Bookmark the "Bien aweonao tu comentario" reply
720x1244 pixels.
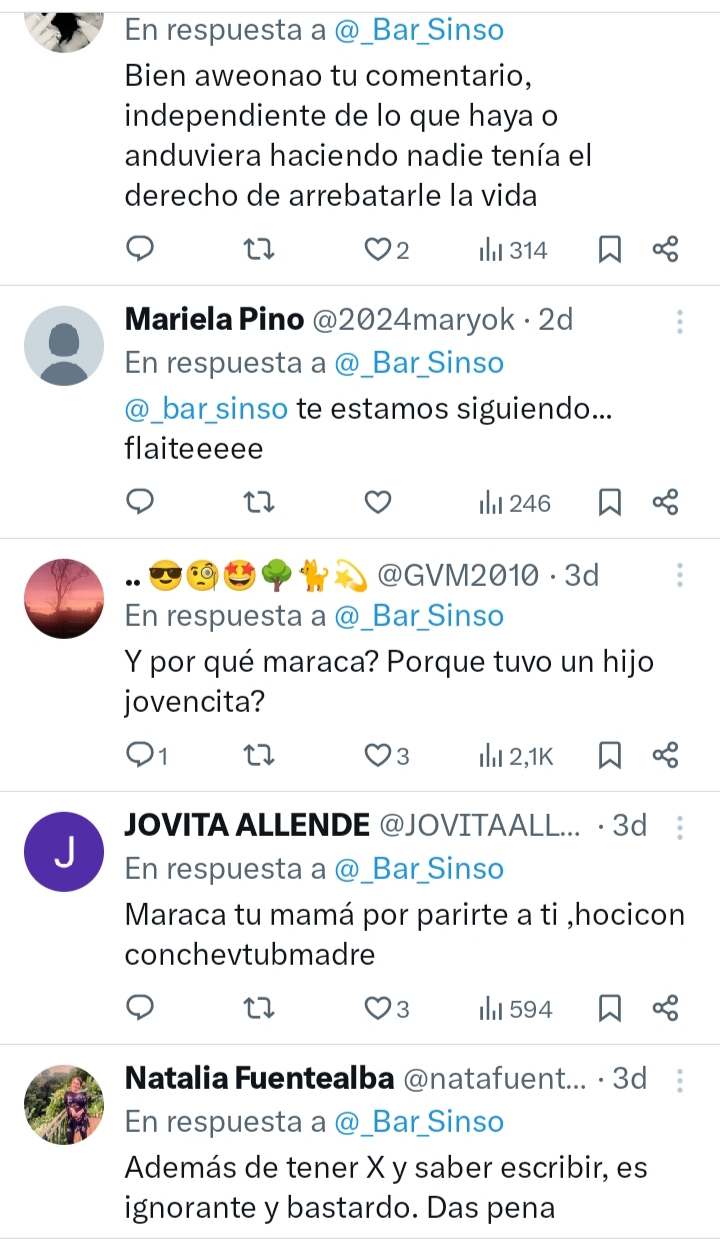(x=609, y=250)
